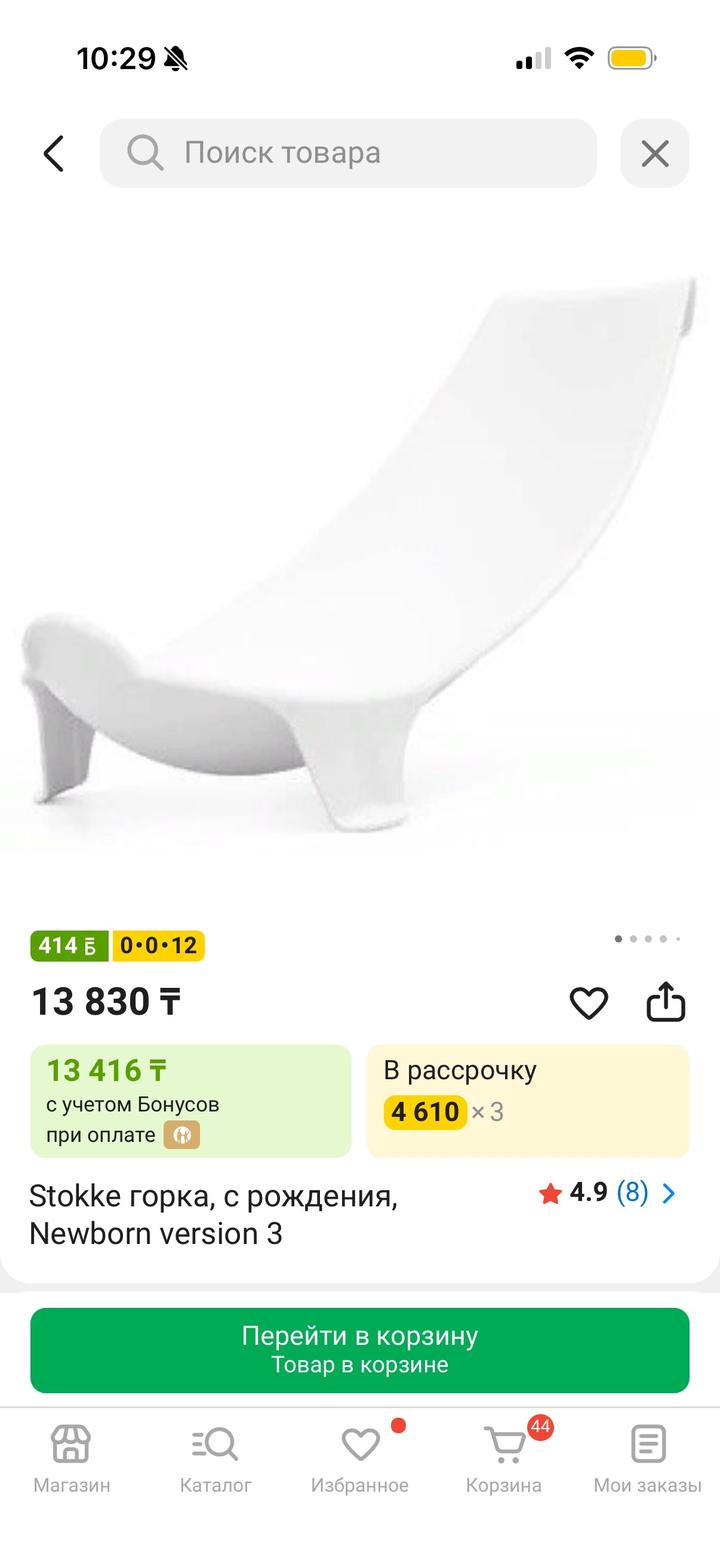The image size is (720, 1565).
Task: Close the product page with the X button
Action: pos(654,153)
